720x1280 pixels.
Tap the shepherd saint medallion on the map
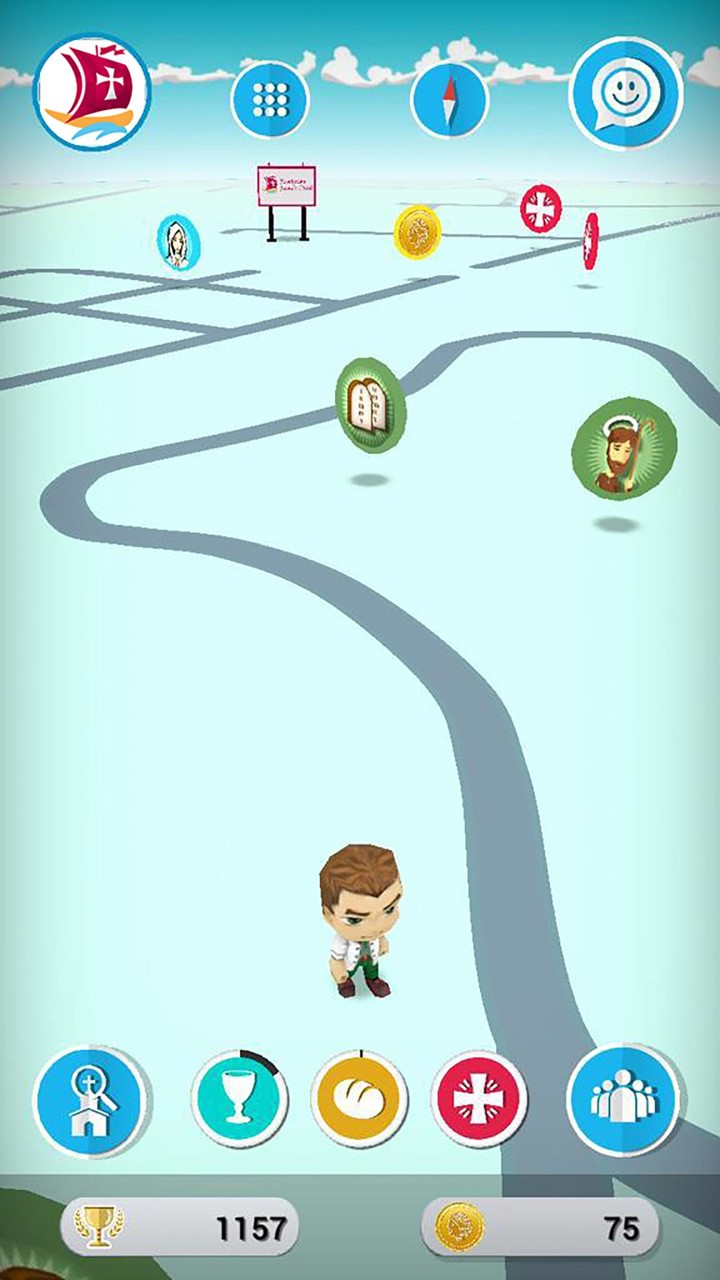click(x=622, y=450)
